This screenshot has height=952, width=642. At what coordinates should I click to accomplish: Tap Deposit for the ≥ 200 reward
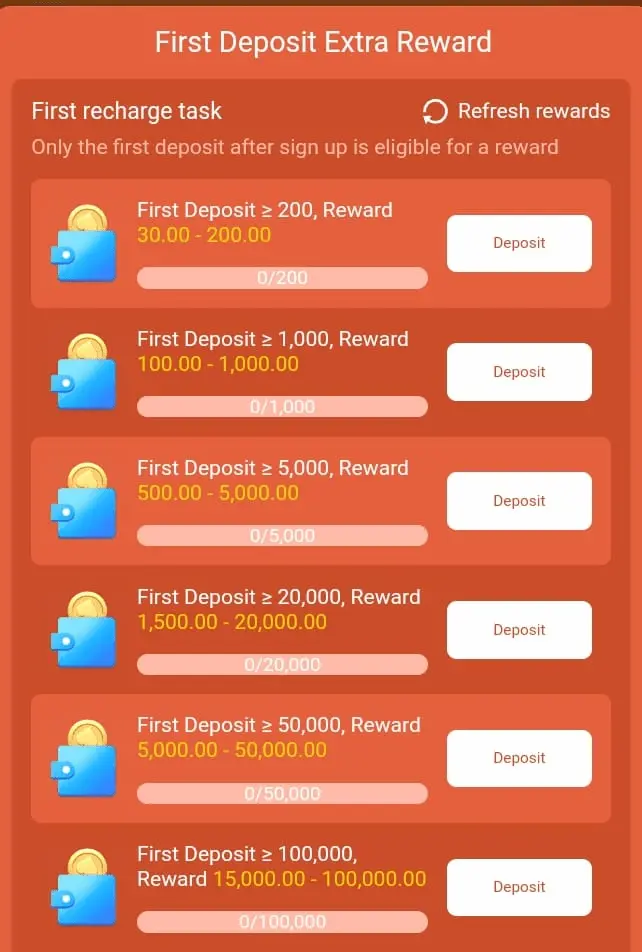519,243
